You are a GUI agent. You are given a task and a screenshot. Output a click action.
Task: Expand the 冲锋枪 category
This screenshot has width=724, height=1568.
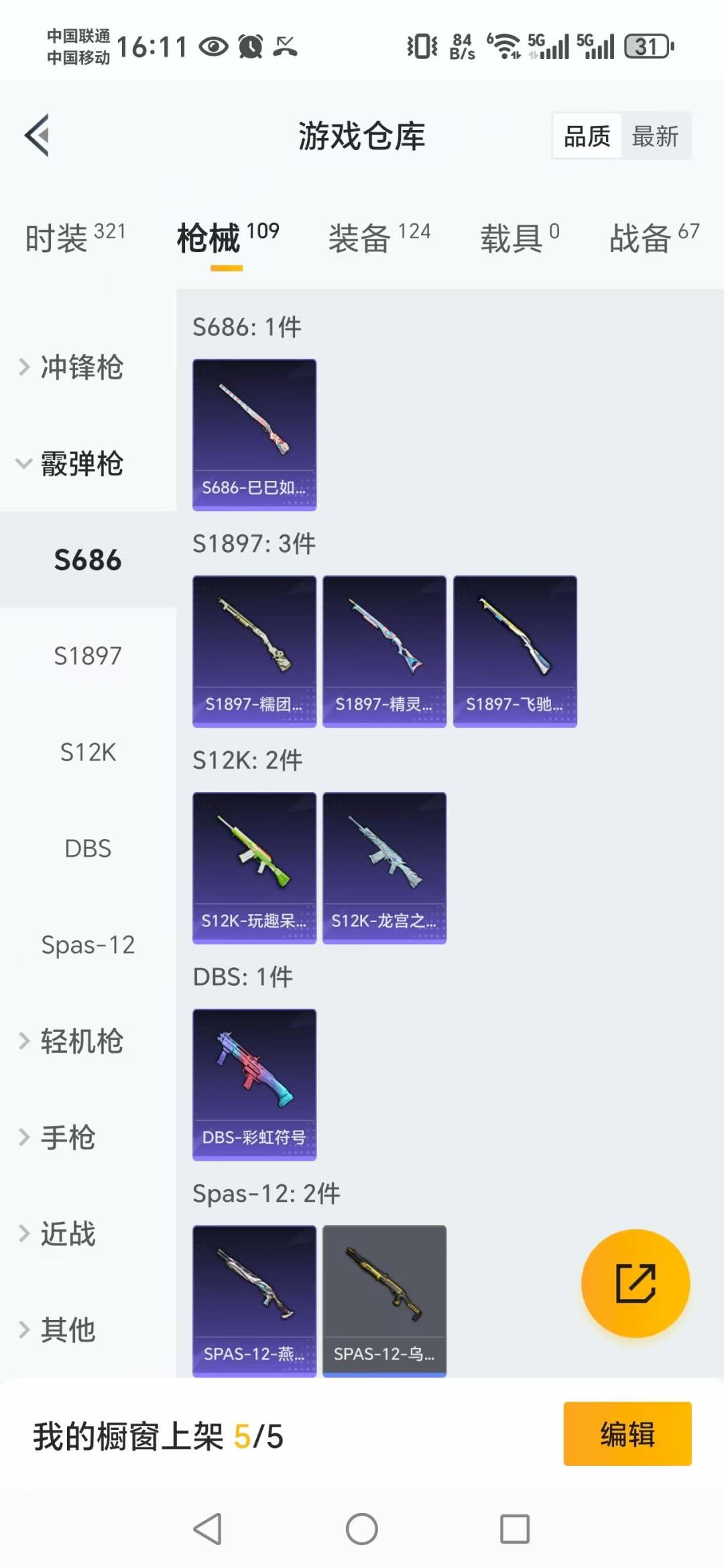(80, 368)
